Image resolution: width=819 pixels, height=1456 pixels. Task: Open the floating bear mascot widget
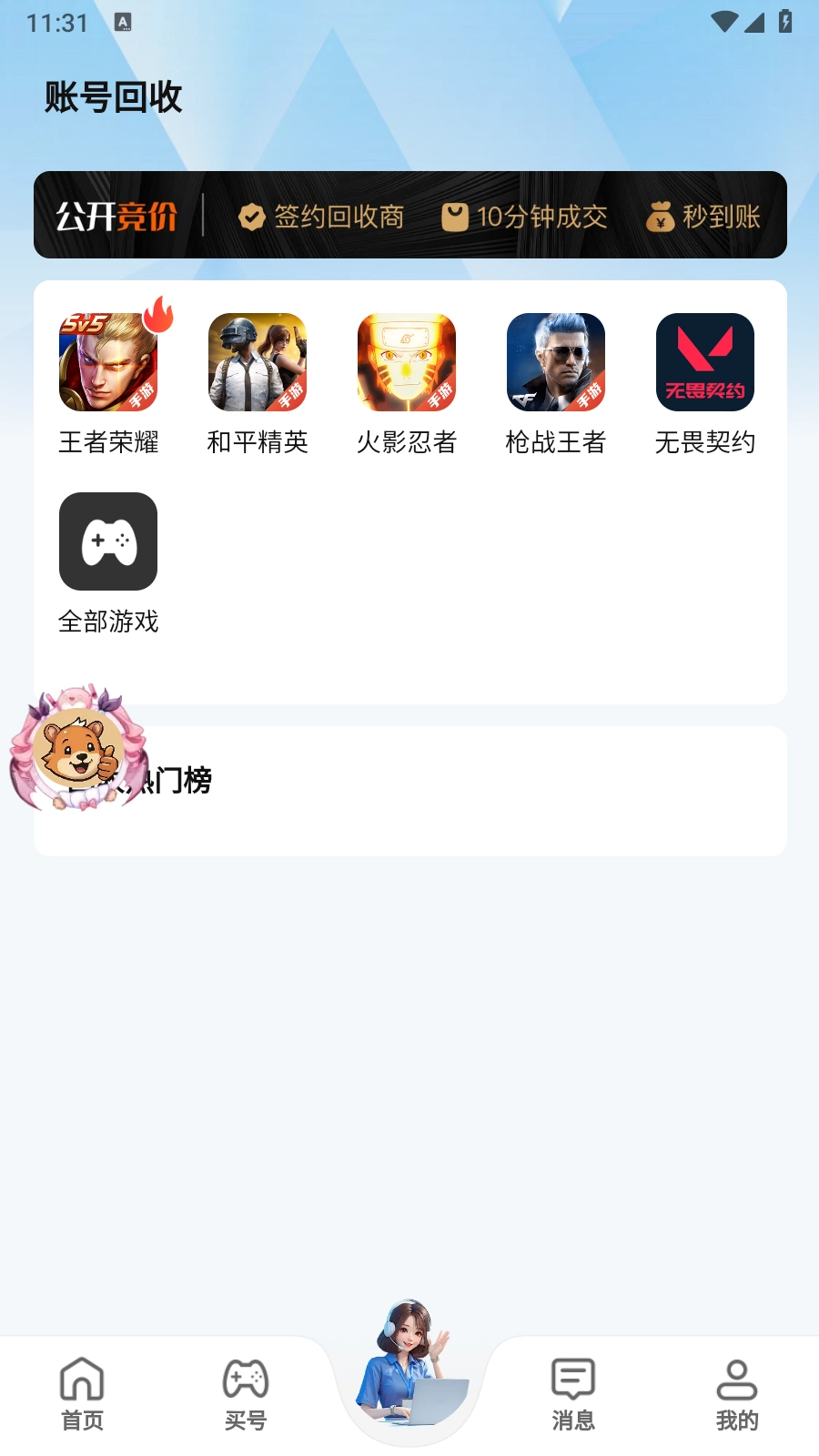pyautogui.click(x=78, y=749)
